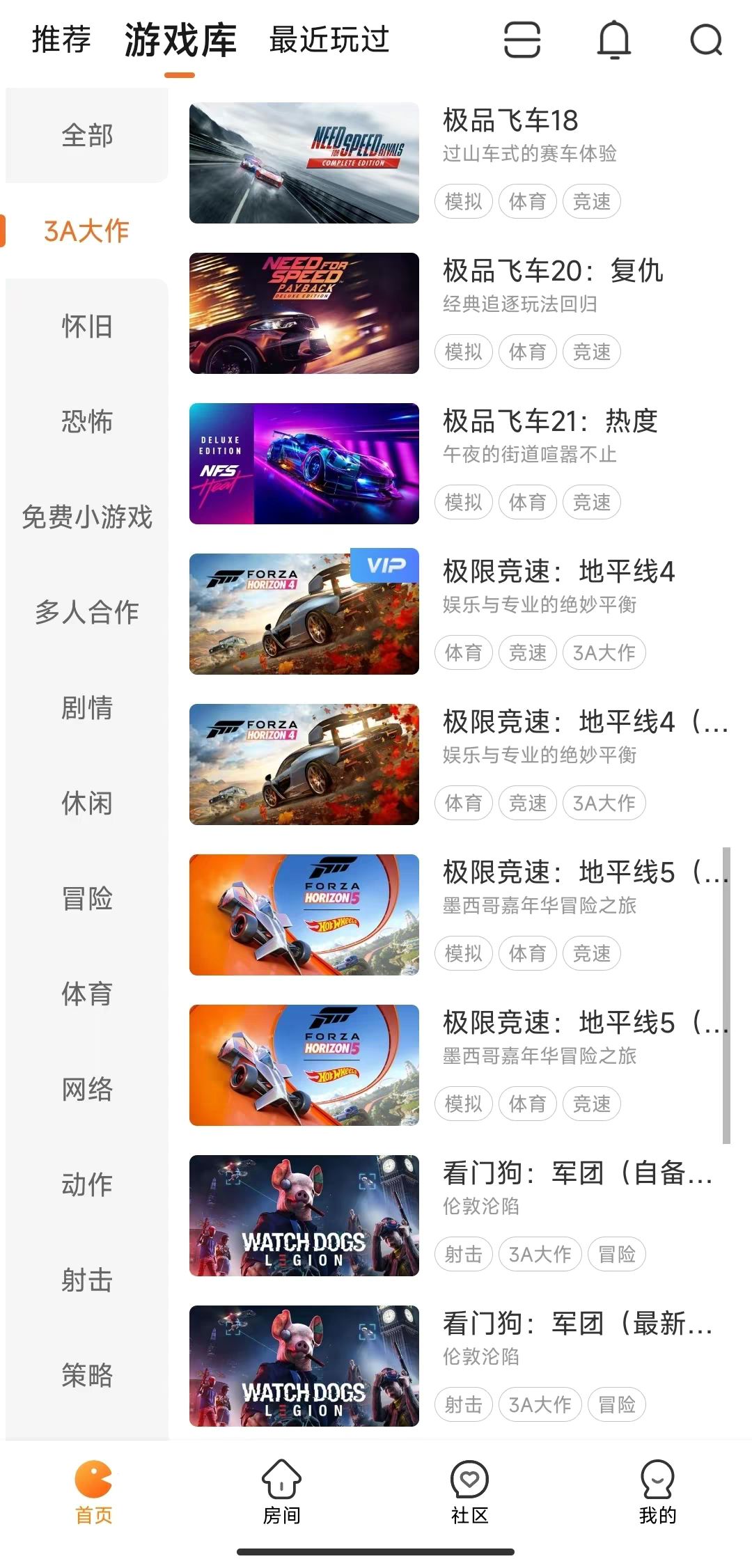Switch to the 最近玩过 tab

pos(329,40)
